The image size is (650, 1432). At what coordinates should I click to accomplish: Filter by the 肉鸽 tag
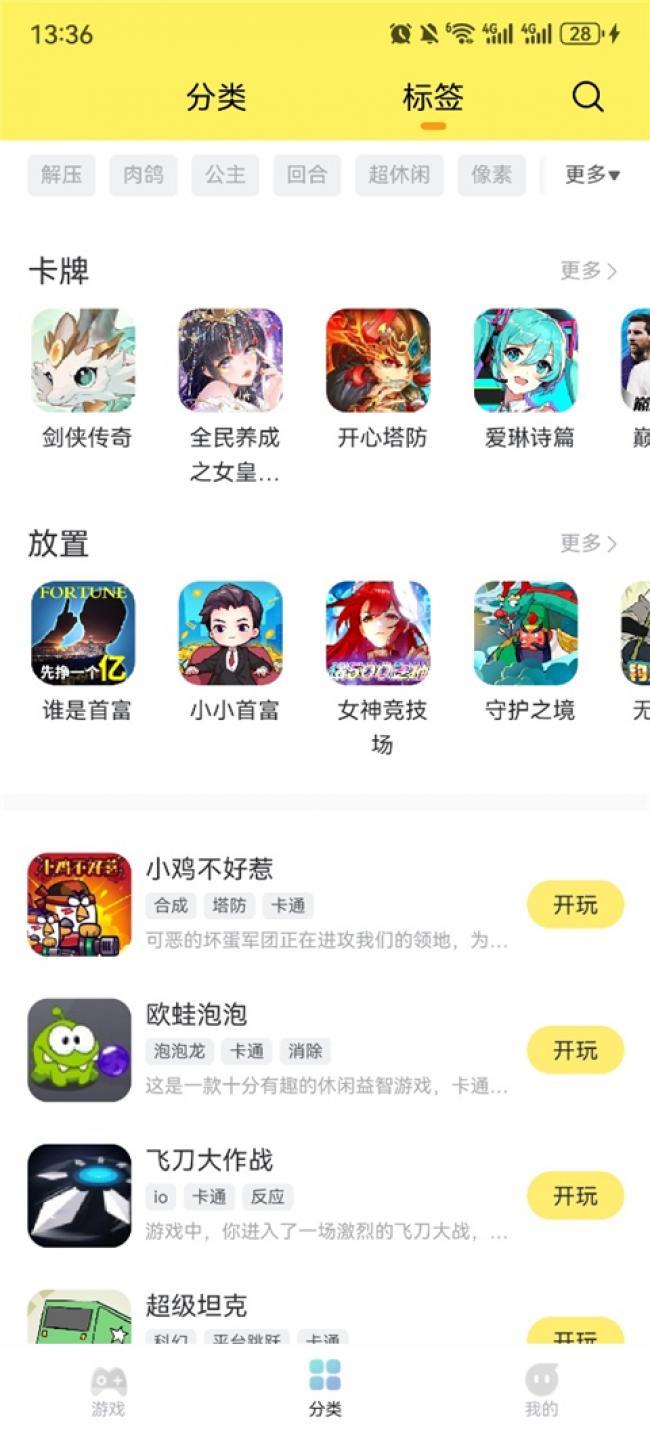pyautogui.click(x=143, y=175)
